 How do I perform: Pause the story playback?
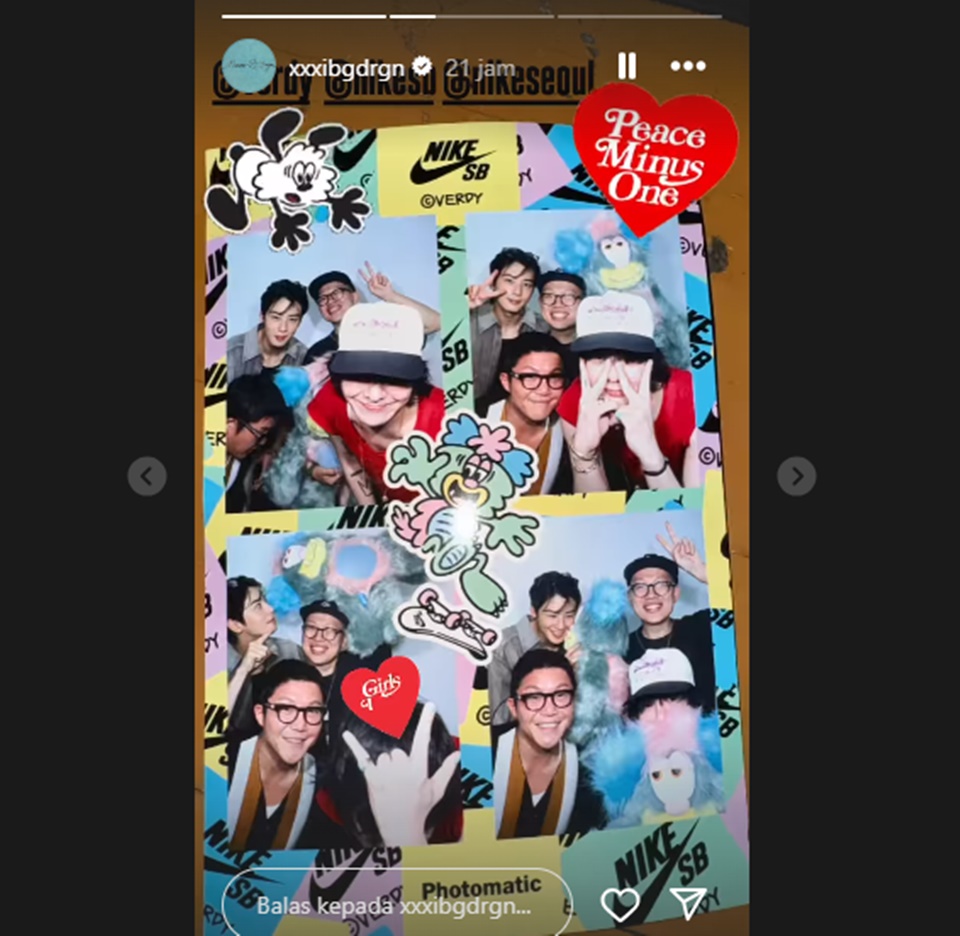tap(627, 66)
